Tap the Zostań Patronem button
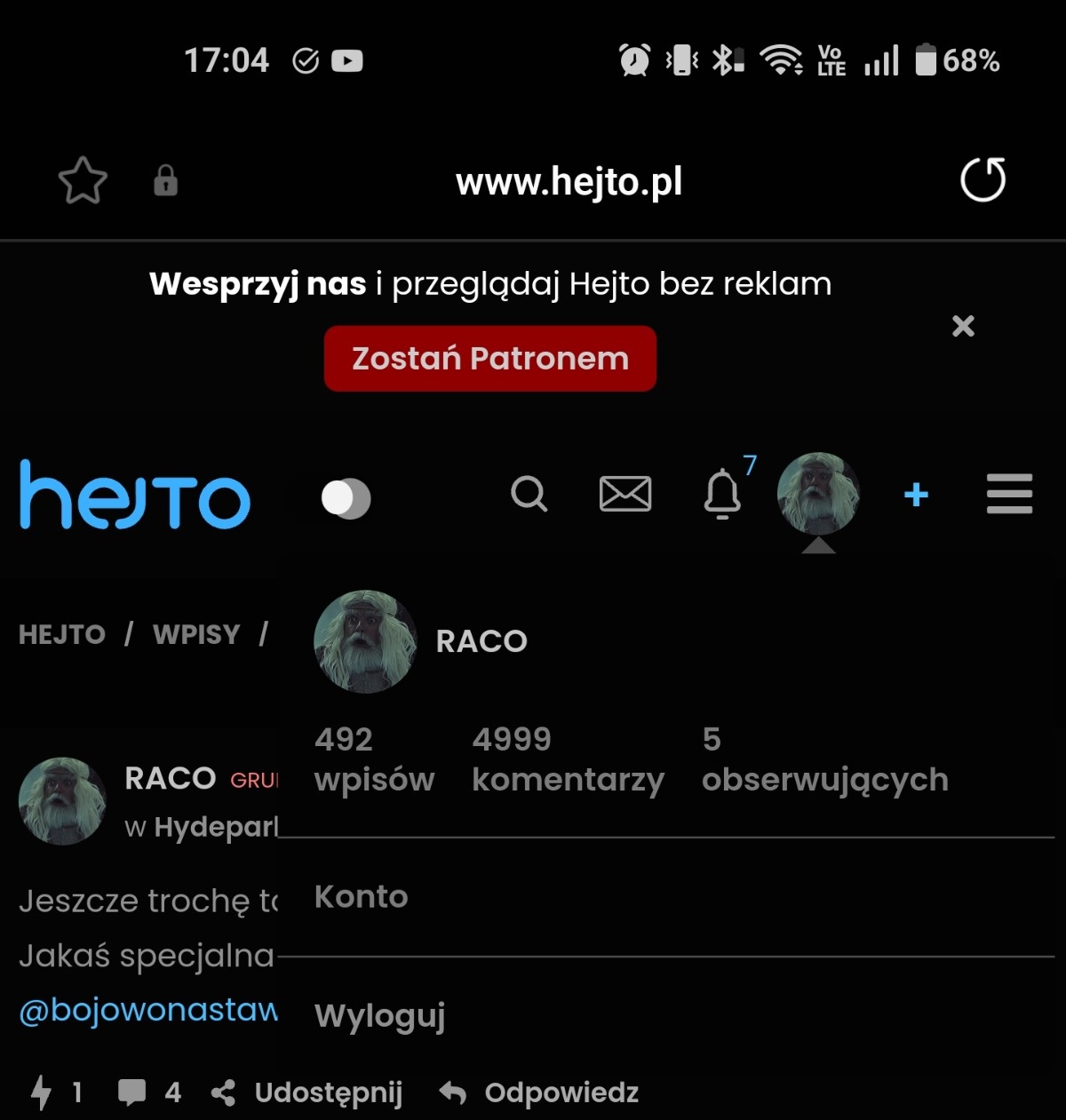 click(489, 359)
